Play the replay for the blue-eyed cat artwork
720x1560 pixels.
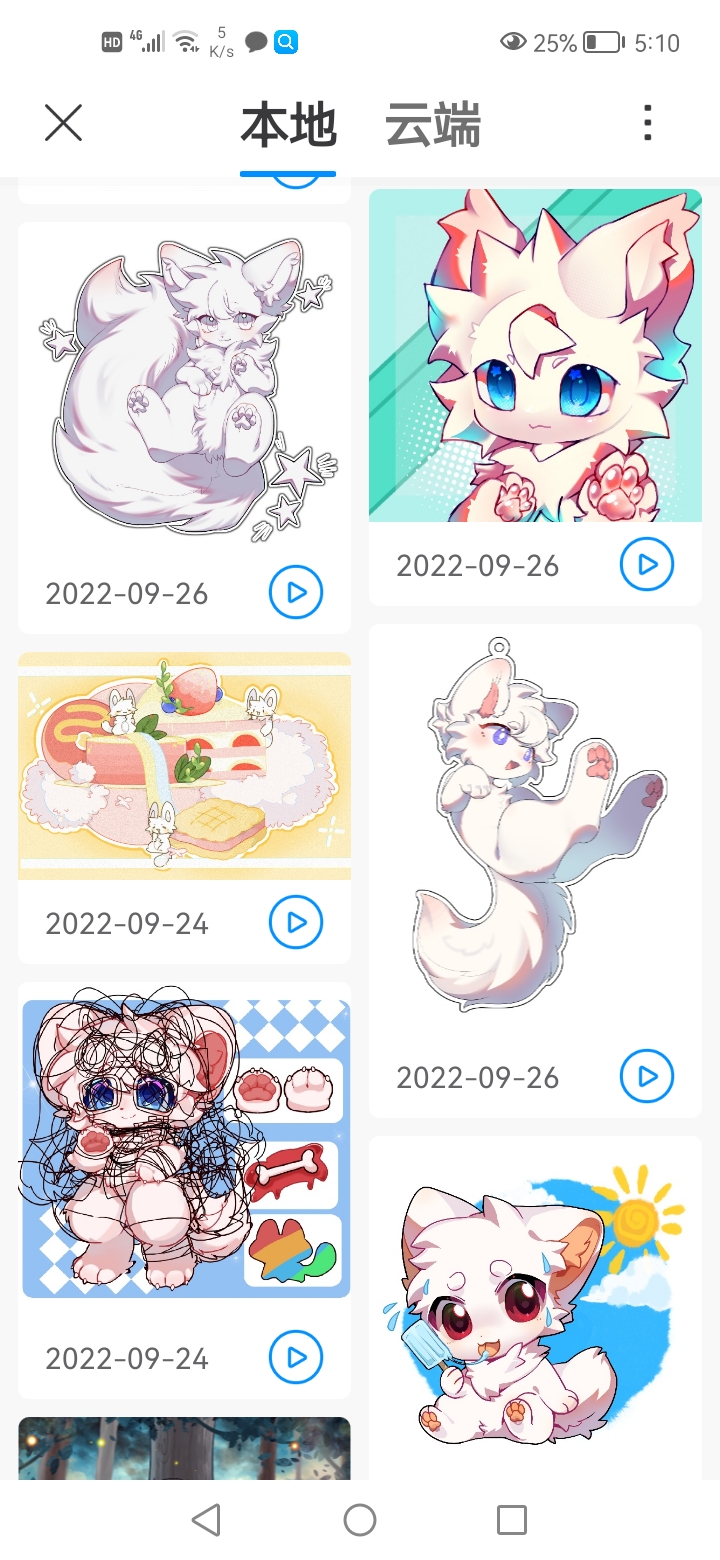coord(647,565)
